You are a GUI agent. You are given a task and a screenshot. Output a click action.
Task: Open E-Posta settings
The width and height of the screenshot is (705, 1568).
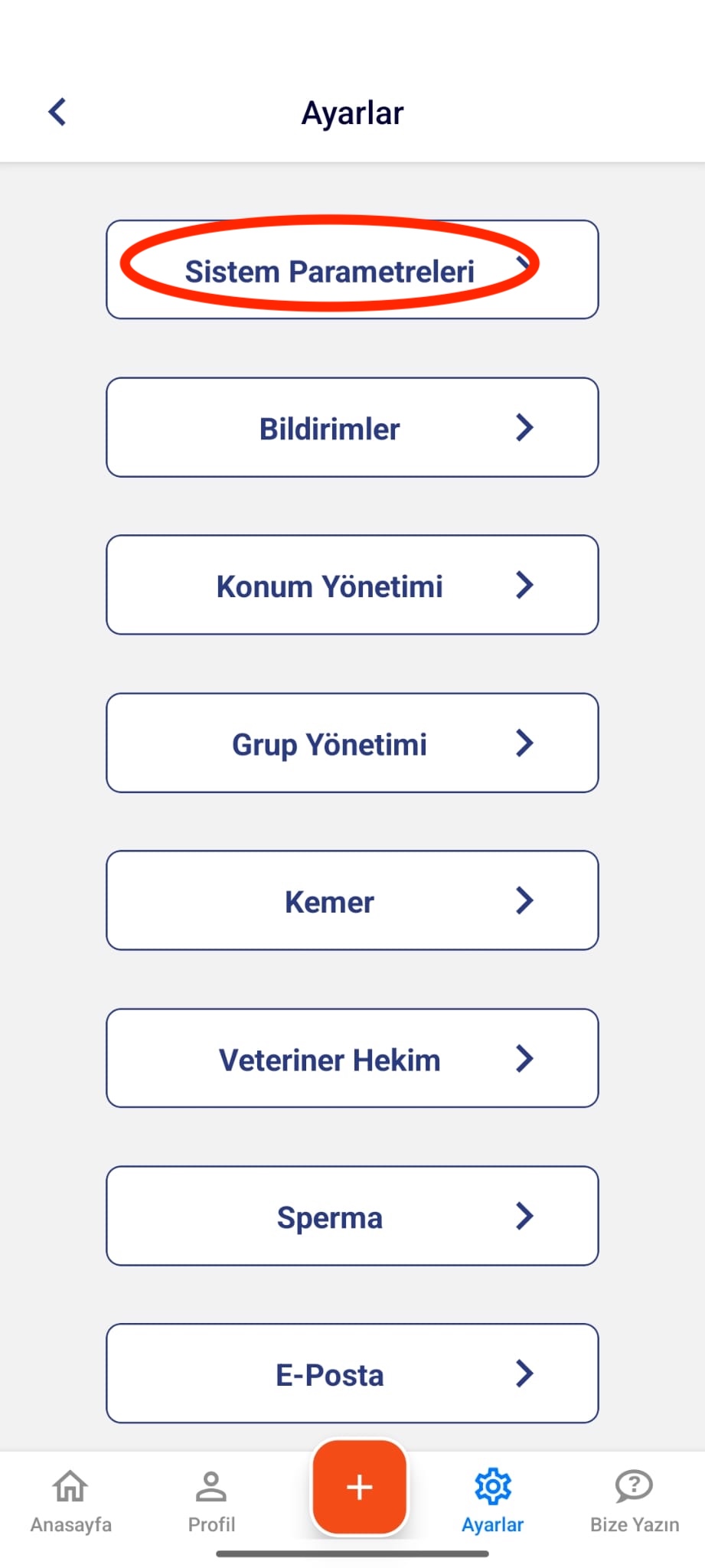[352, 1374]
